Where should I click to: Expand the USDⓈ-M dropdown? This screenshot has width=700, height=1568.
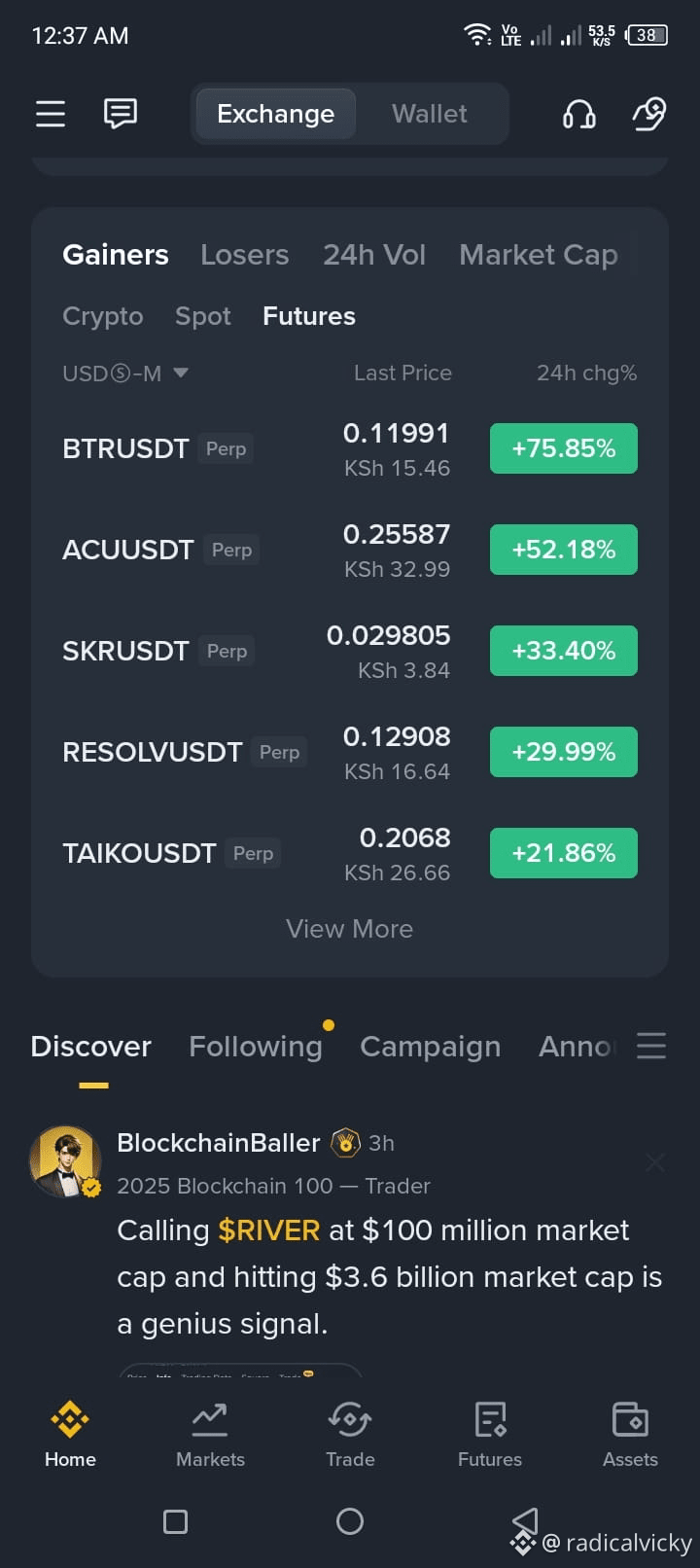pyautogui.click(x=124, y=374)
